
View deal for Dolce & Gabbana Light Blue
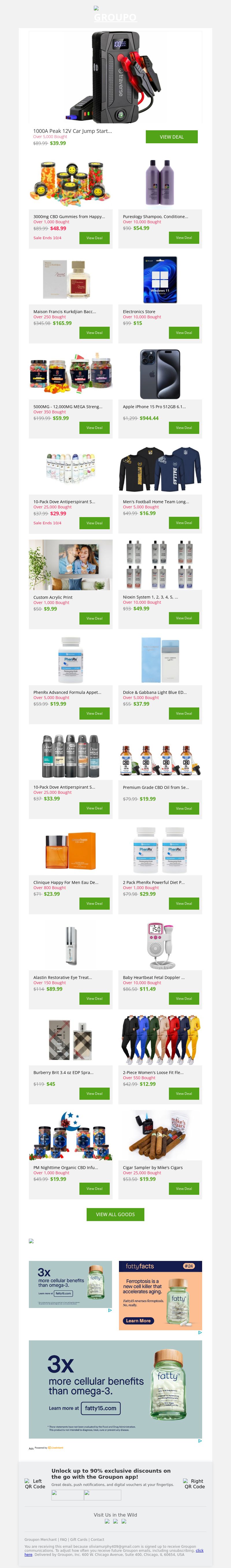(x=184, y=714)
